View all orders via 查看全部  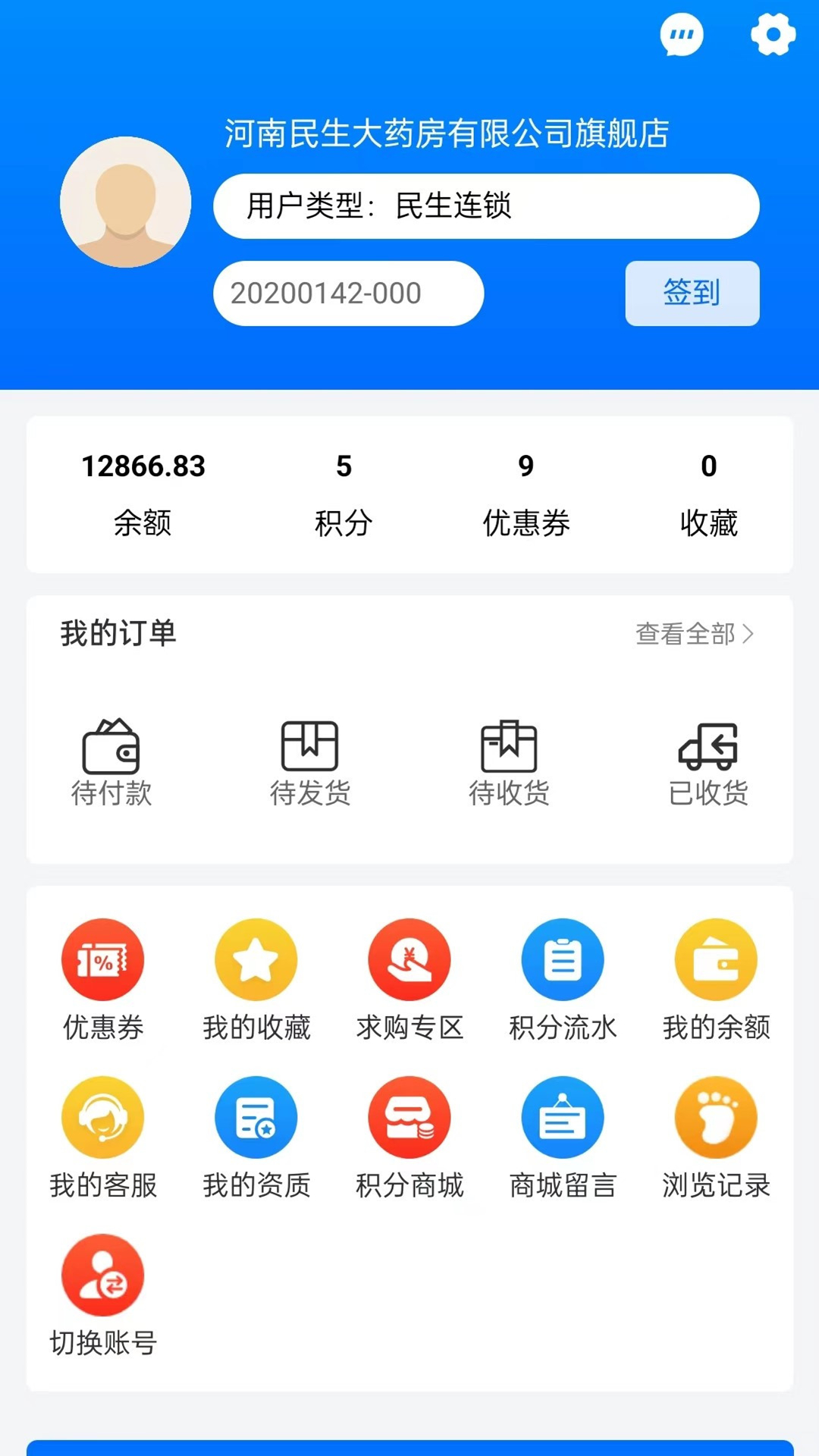click(694, 634)
